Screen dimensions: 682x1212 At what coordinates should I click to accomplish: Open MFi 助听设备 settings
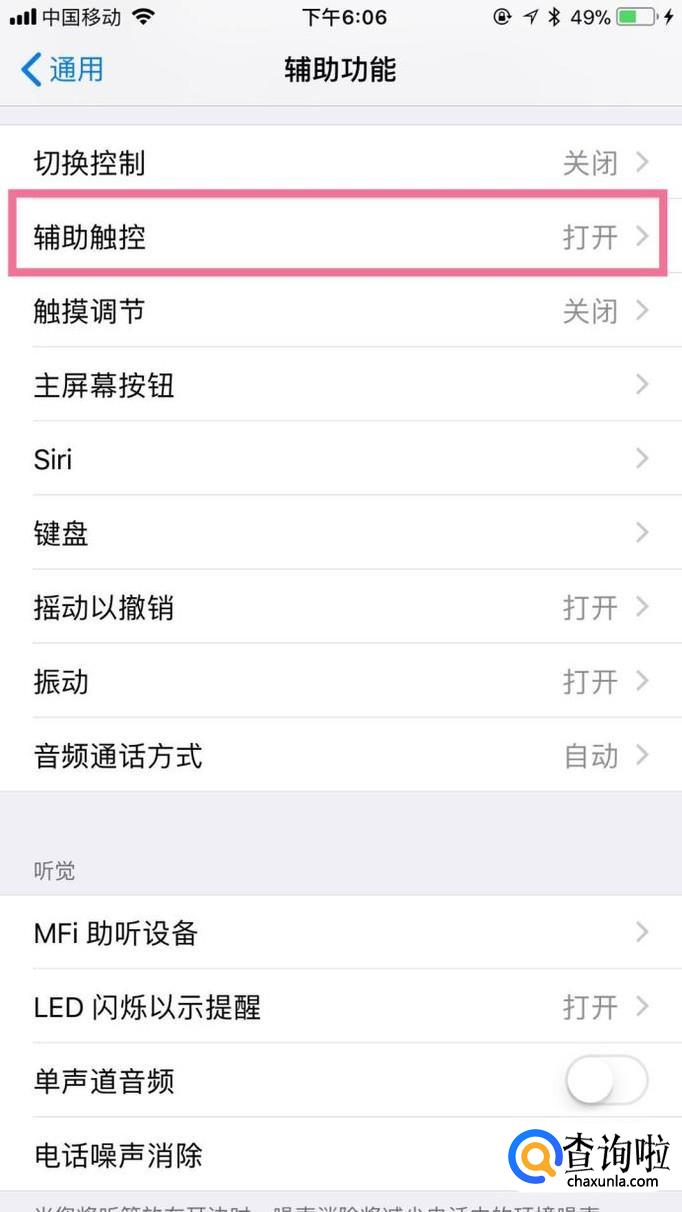point(341,933)
